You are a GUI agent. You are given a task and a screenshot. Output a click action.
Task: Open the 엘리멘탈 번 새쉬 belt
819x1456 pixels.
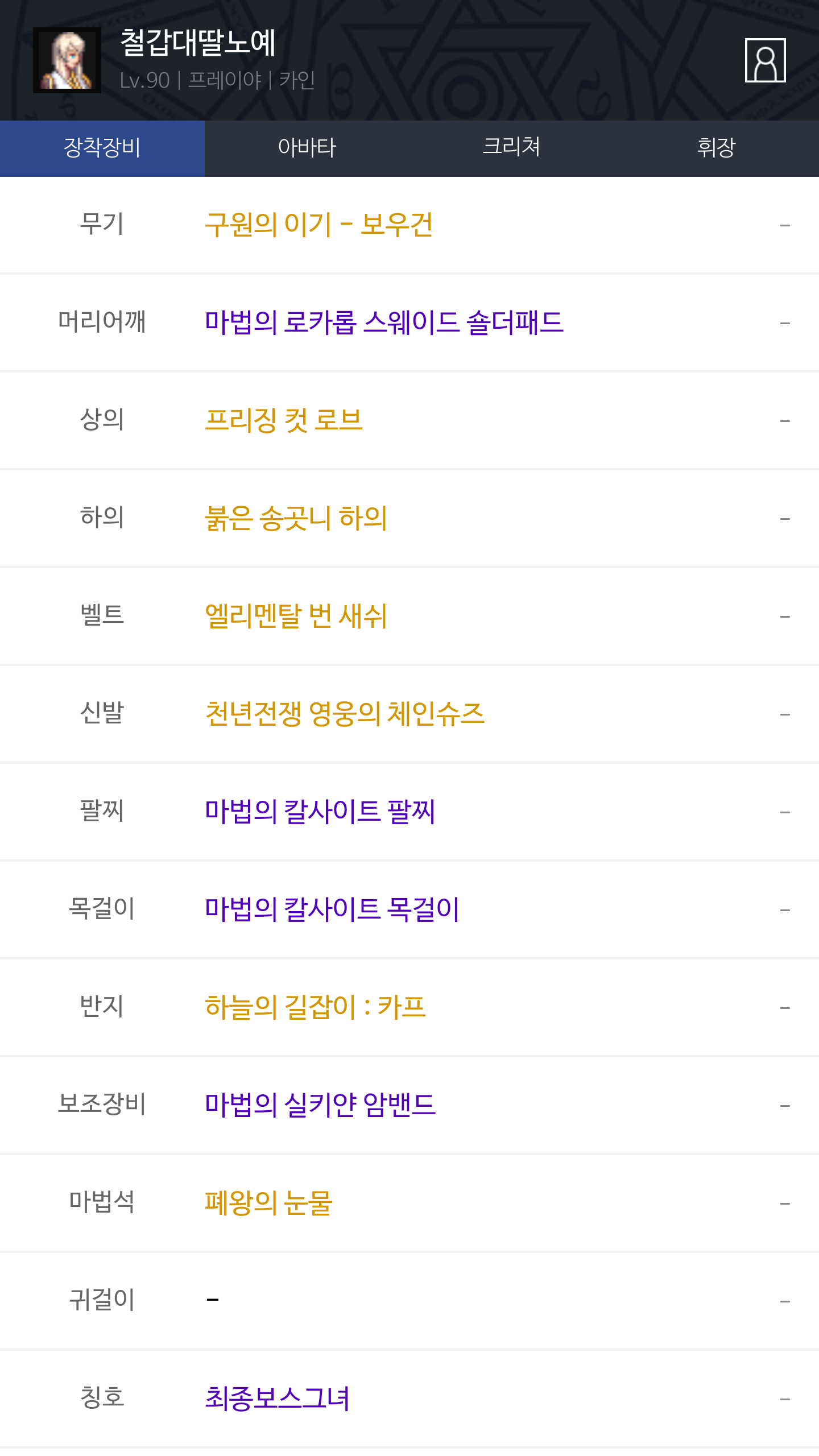pos(296,616)
